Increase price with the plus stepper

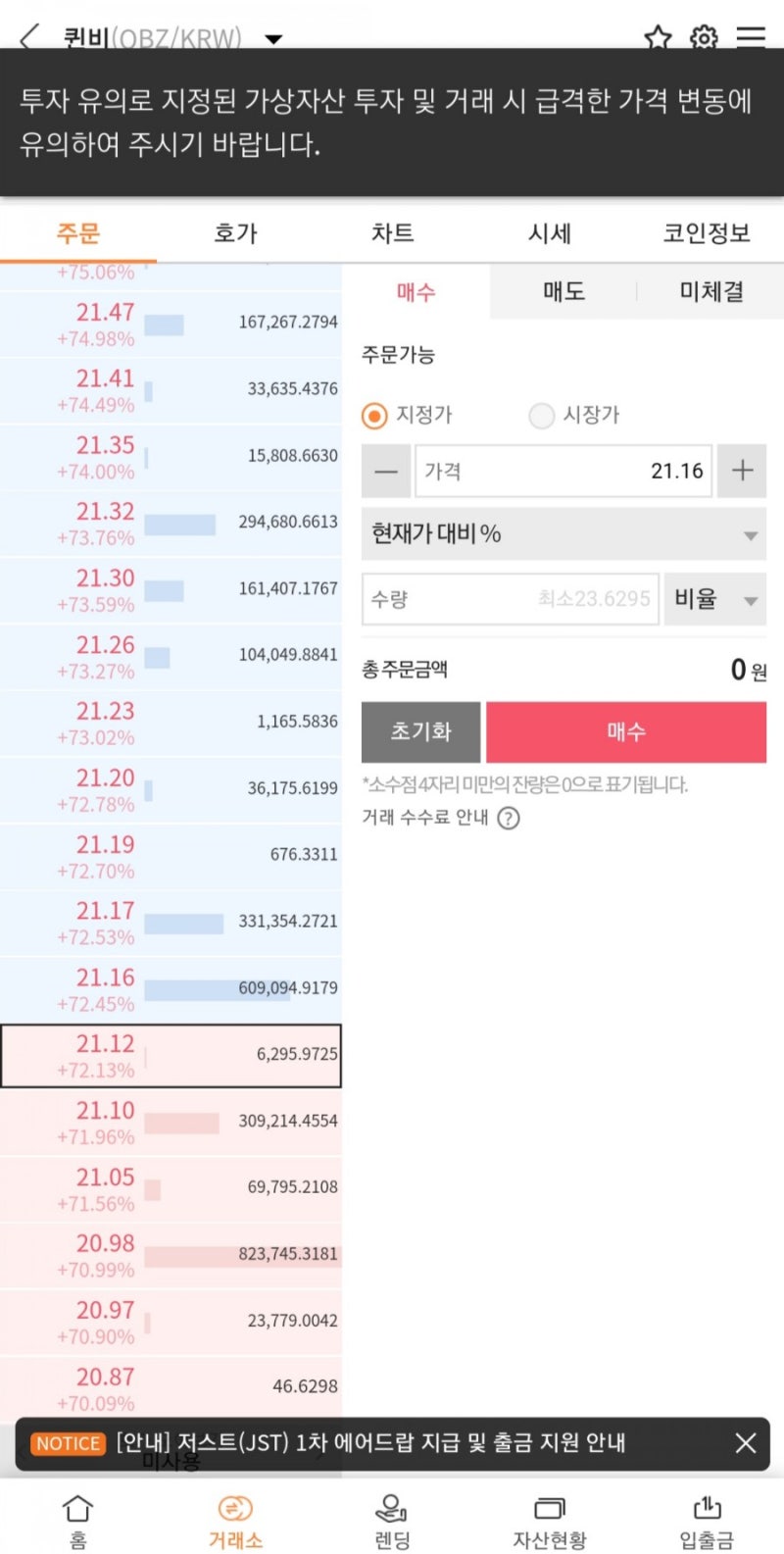click(x=742, y=471)
